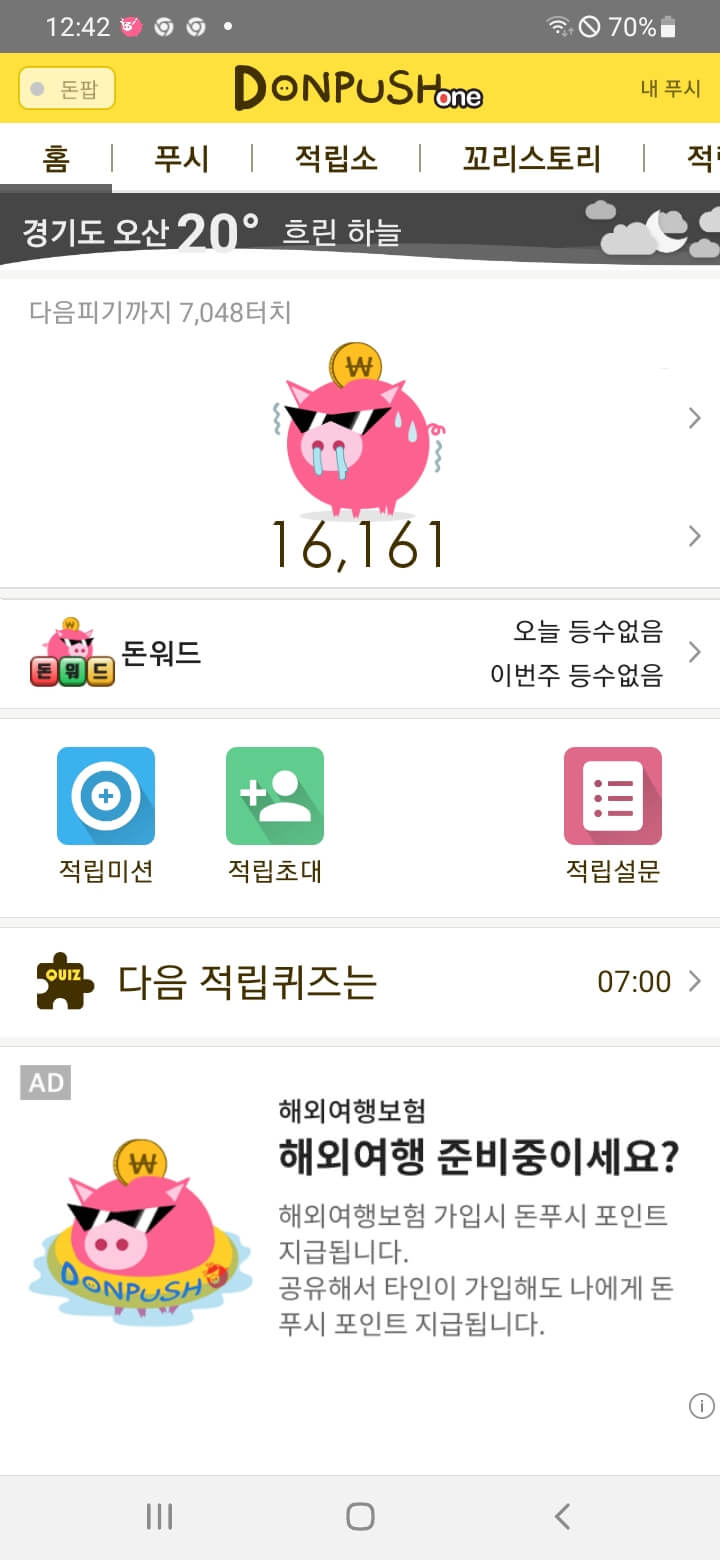
Task: Go back using system navigation
Action: (x=562, y=1516)
